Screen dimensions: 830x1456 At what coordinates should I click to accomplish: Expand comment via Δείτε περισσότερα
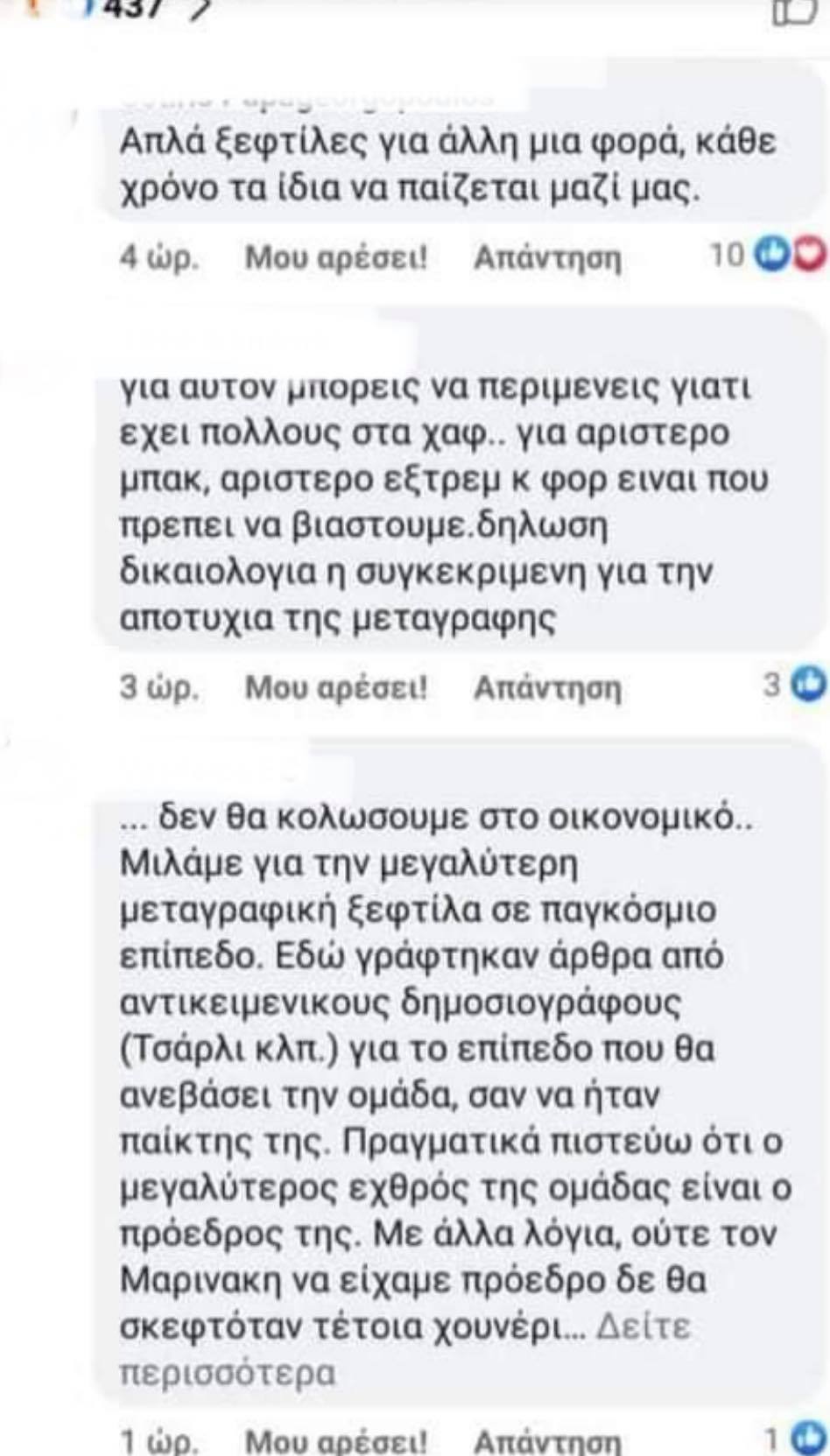[x=404, y=1349]
